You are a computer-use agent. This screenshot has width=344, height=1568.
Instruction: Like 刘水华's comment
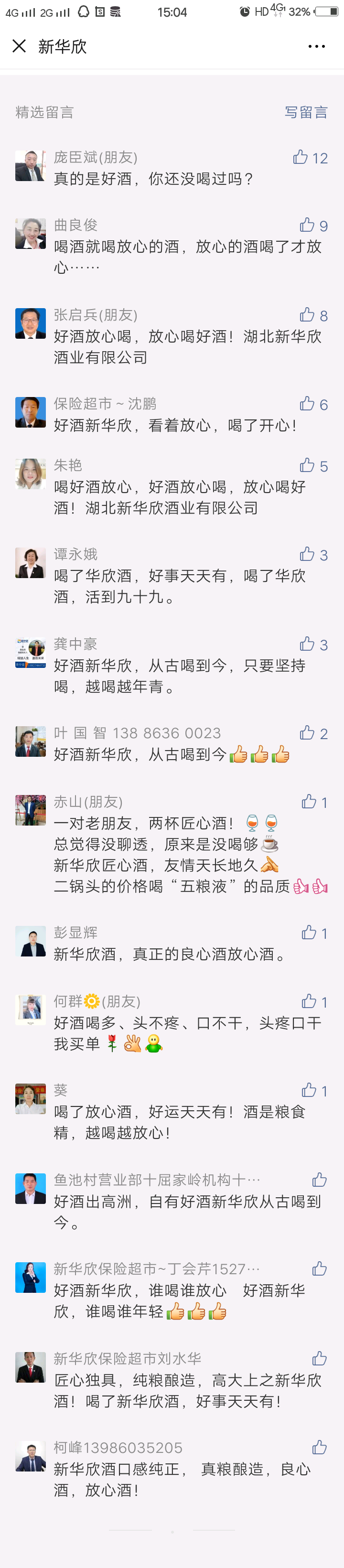(319, 1358)
